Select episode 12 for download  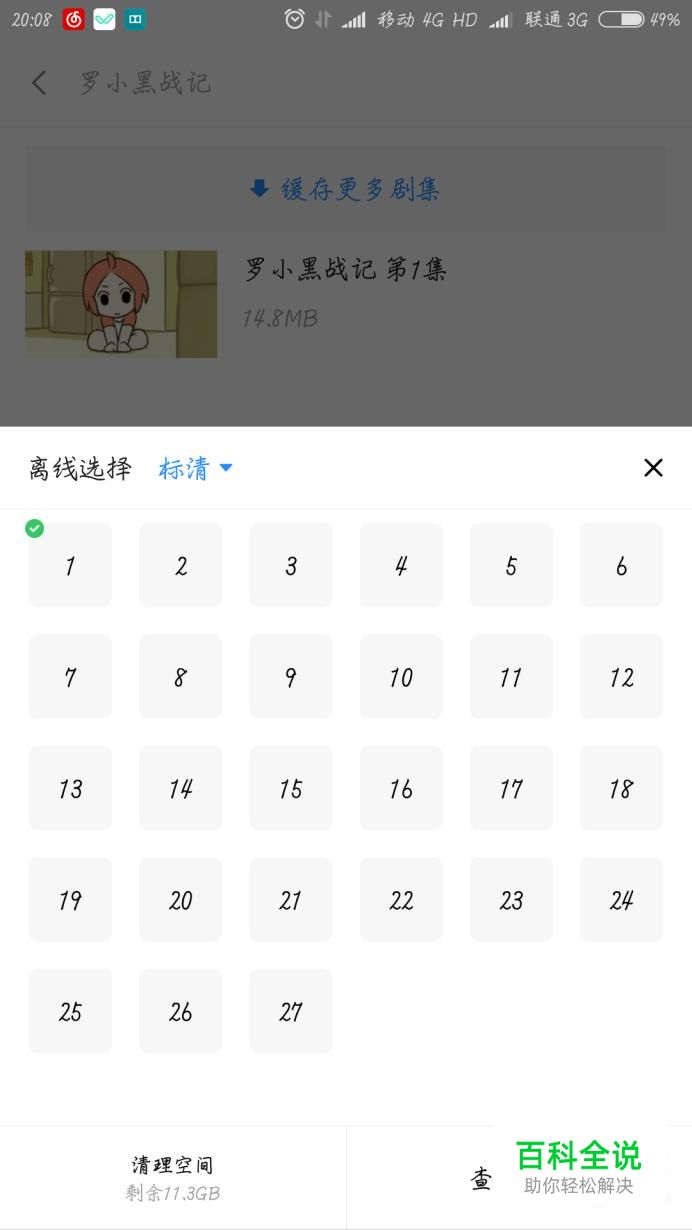tap(621, 677)
